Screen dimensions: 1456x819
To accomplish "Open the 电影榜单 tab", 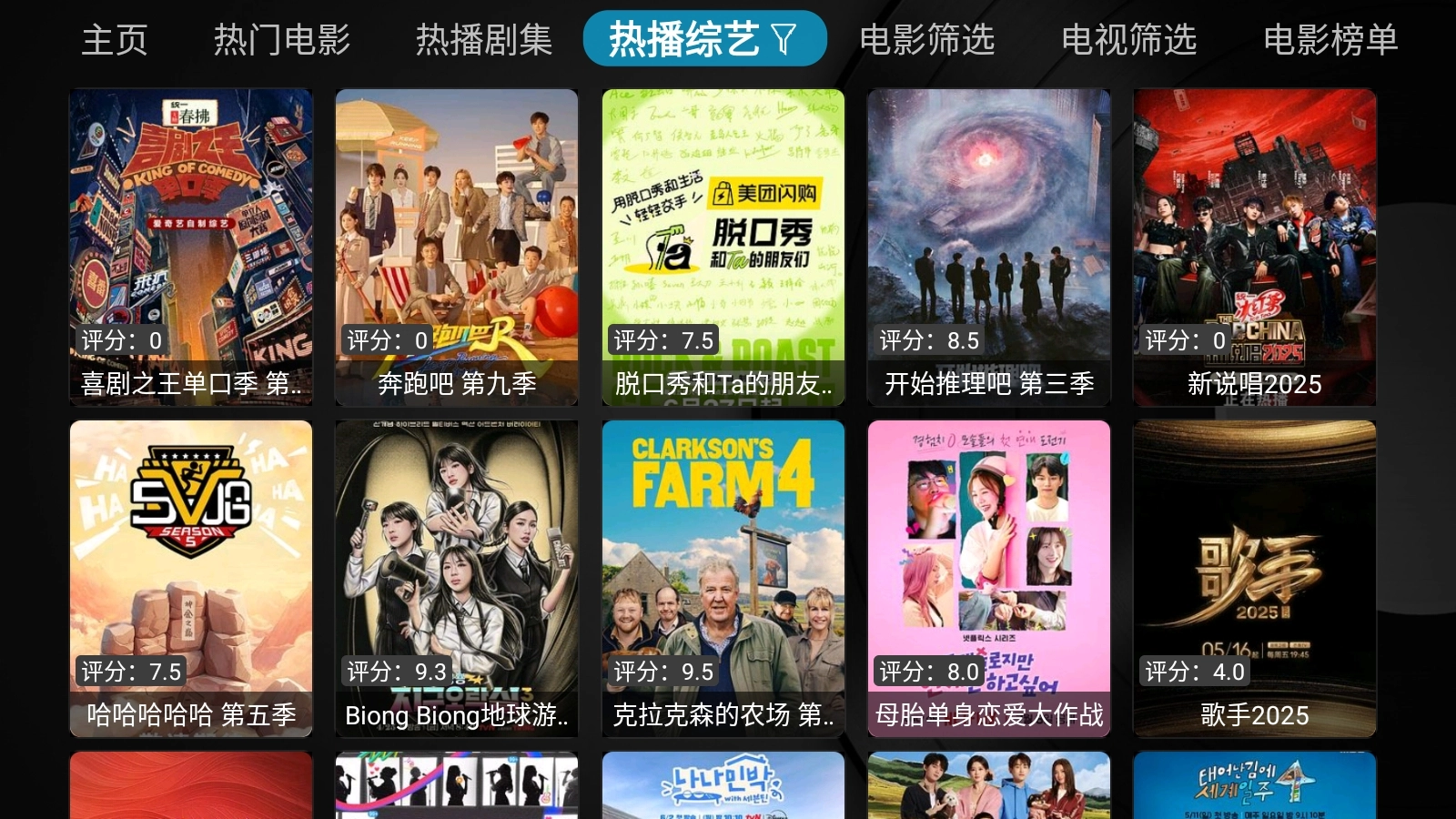I will (x=1330, y=40).
